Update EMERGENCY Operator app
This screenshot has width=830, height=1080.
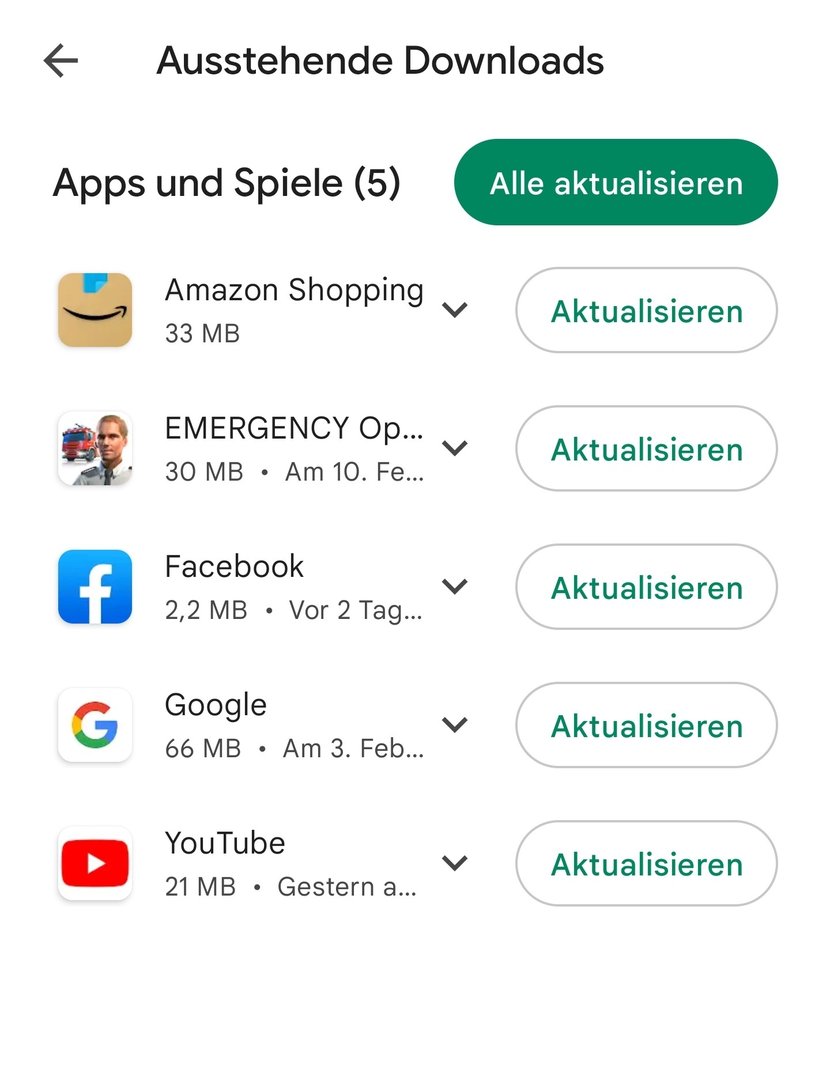coord(646,449)
